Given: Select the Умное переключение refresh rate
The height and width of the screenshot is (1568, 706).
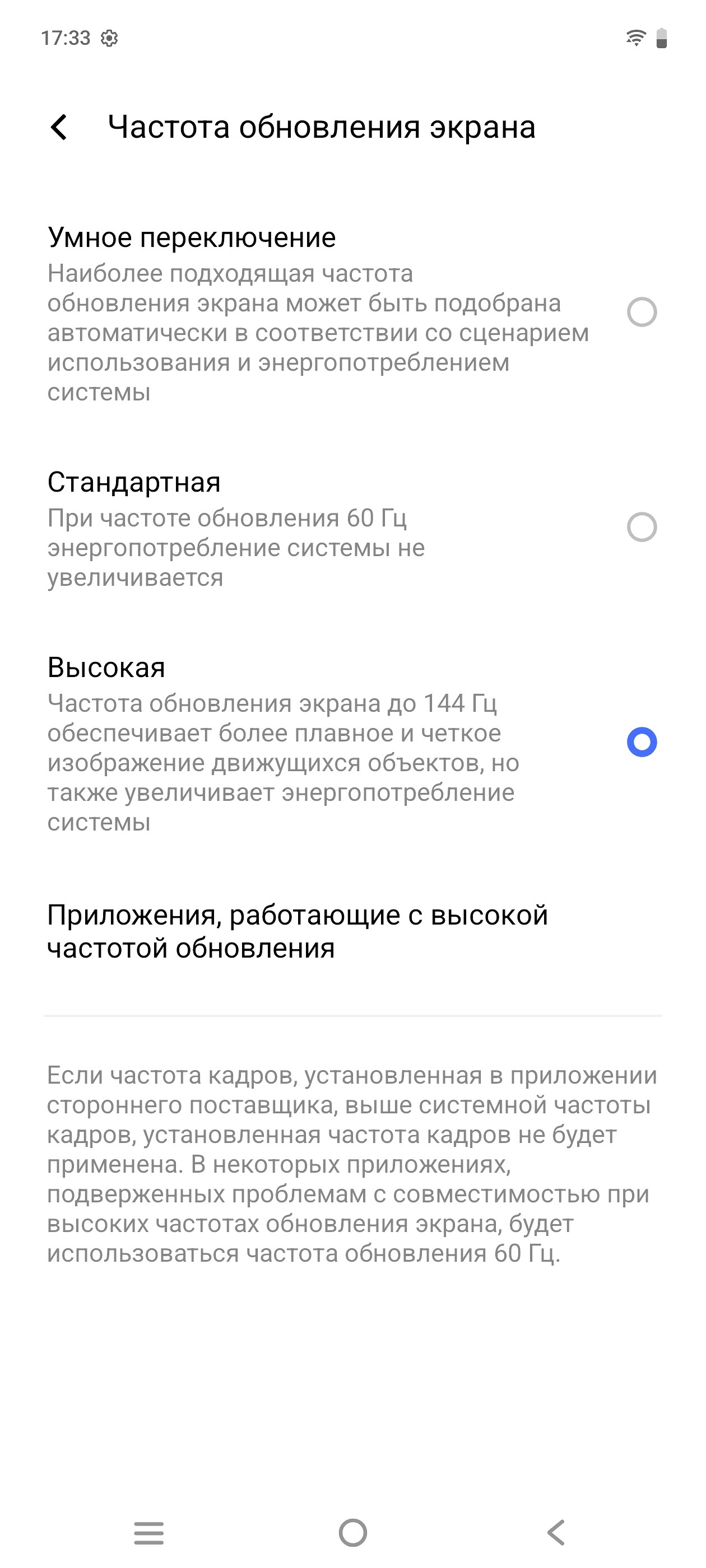Looking at the screenshot, I should (642, 312).
